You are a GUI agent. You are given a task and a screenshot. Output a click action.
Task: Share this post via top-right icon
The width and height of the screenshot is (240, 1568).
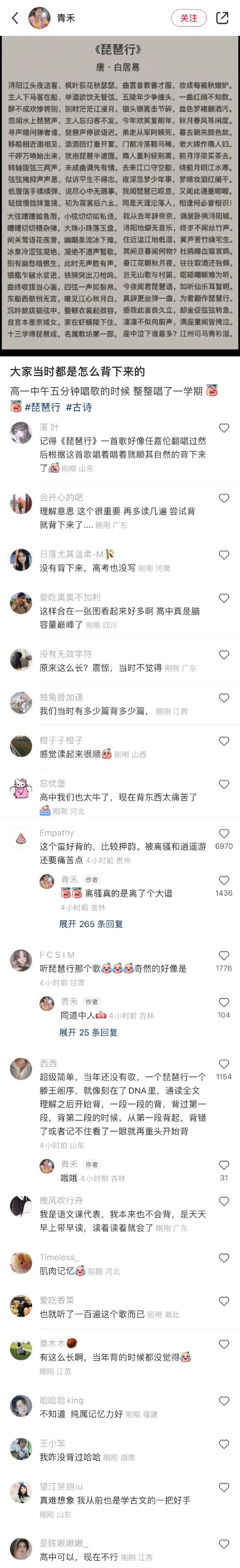pos(222,18)
